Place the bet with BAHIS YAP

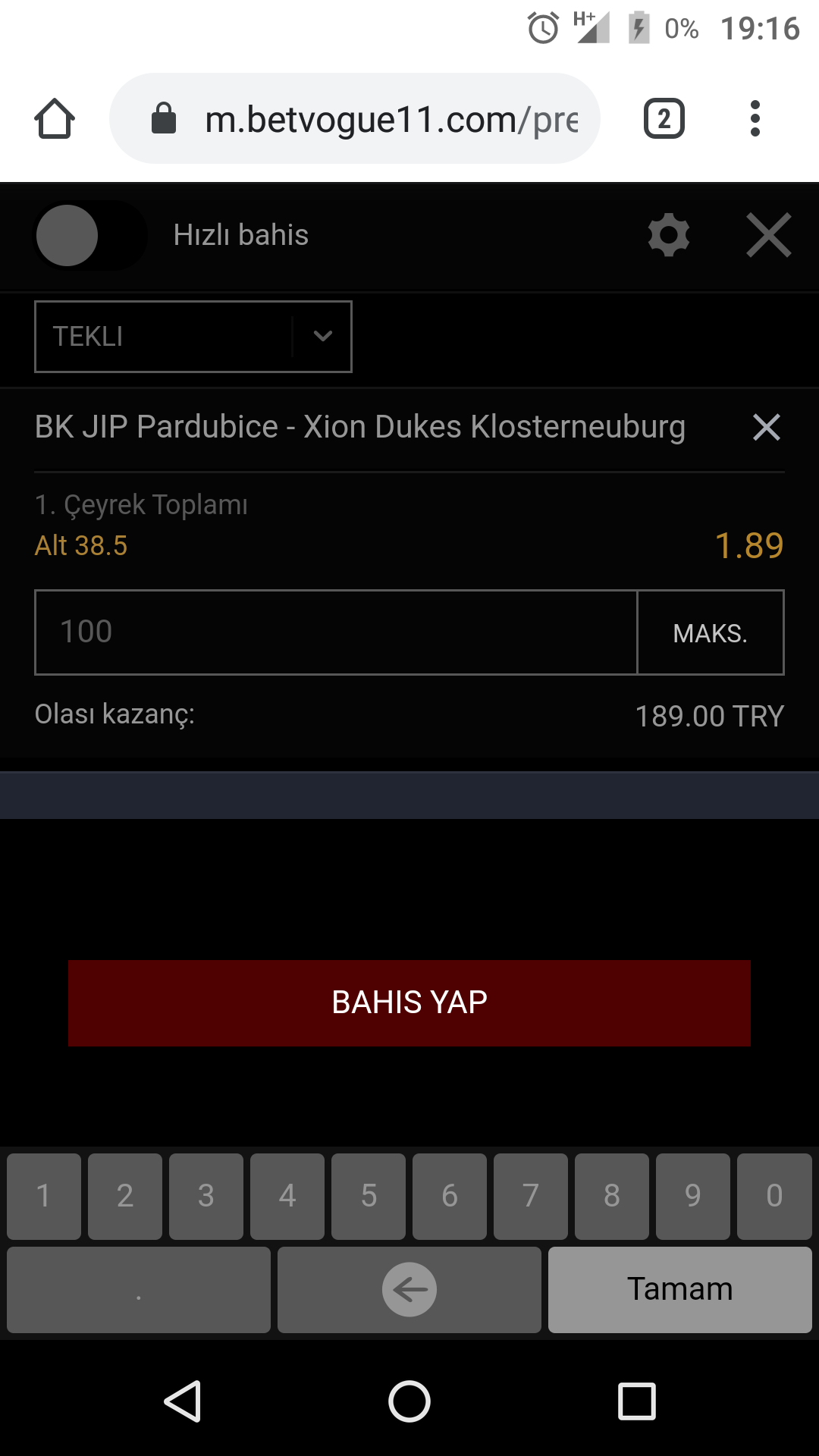pos(409,1003)
